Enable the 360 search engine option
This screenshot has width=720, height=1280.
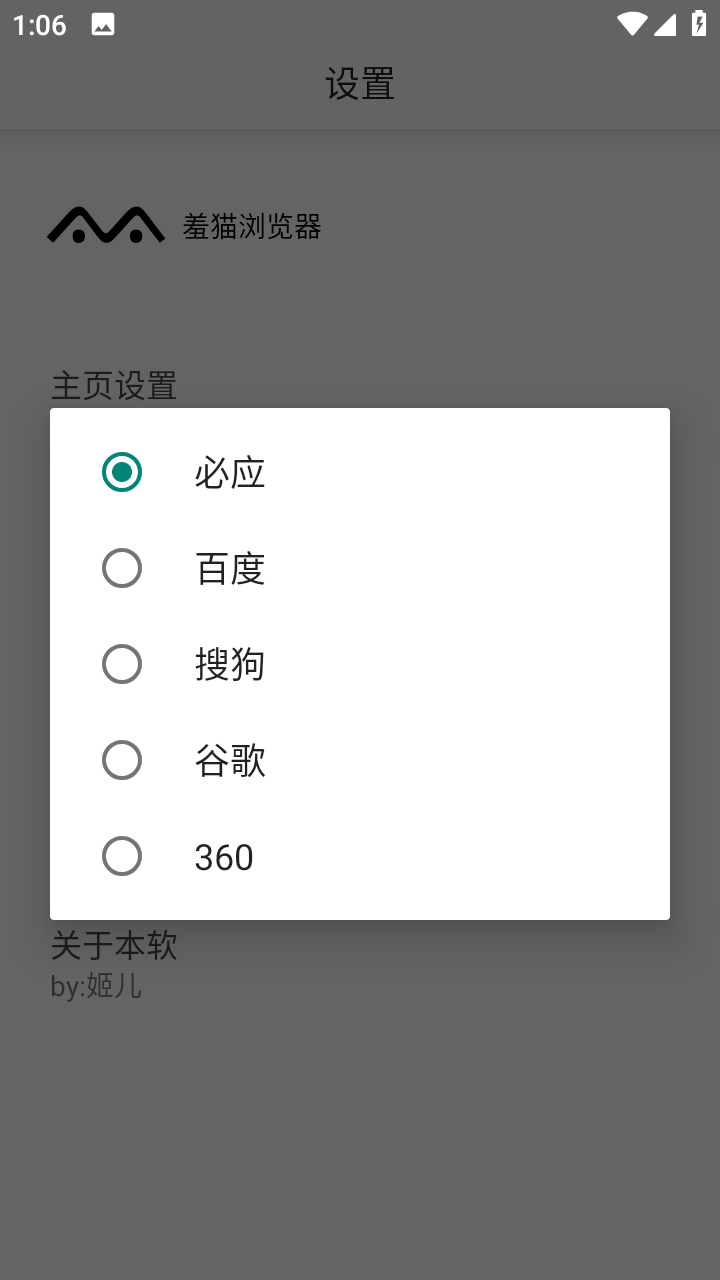(122, 855)
